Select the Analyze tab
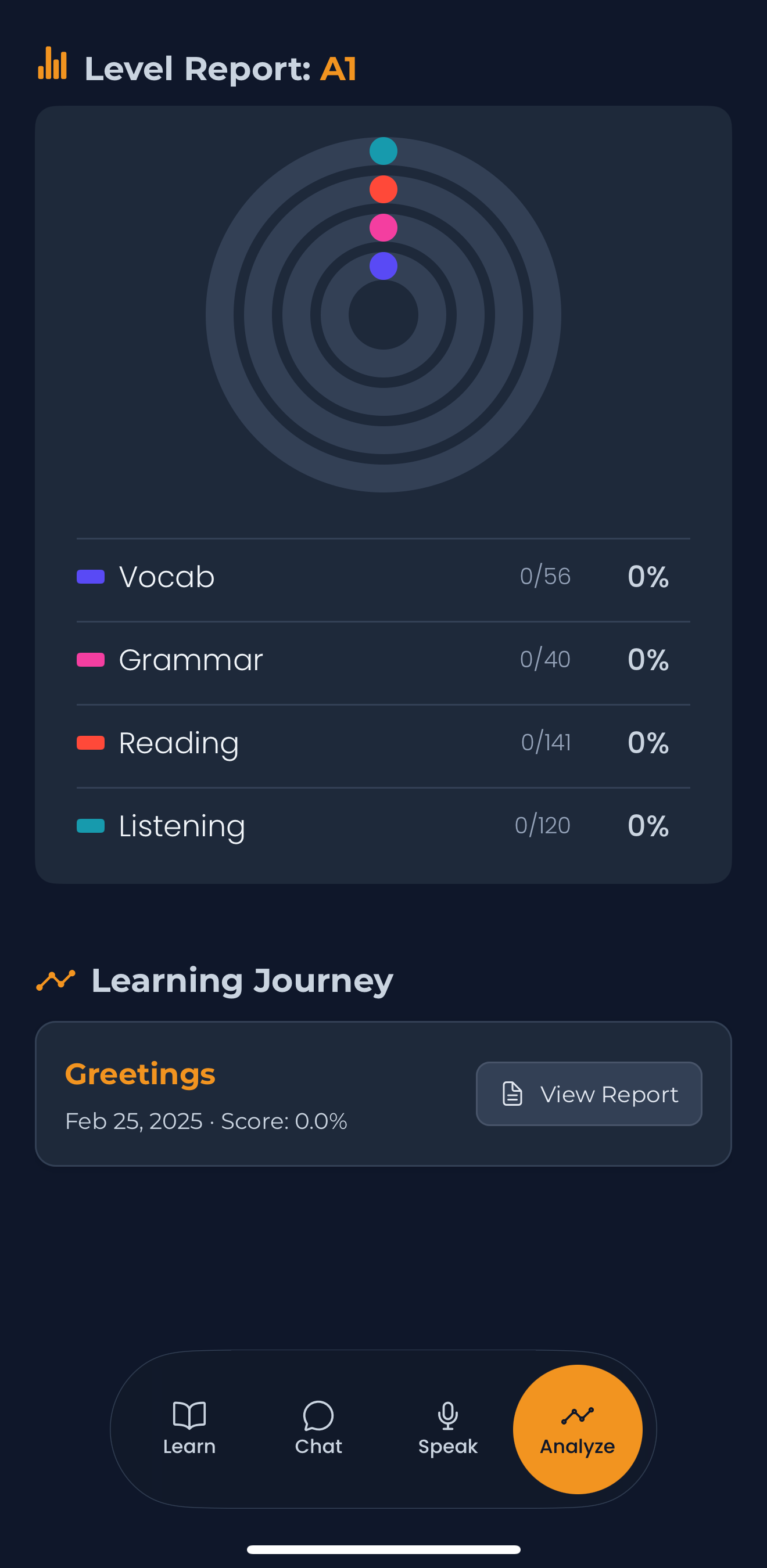Screen dimensions: 767x1568 point(577,1429)
